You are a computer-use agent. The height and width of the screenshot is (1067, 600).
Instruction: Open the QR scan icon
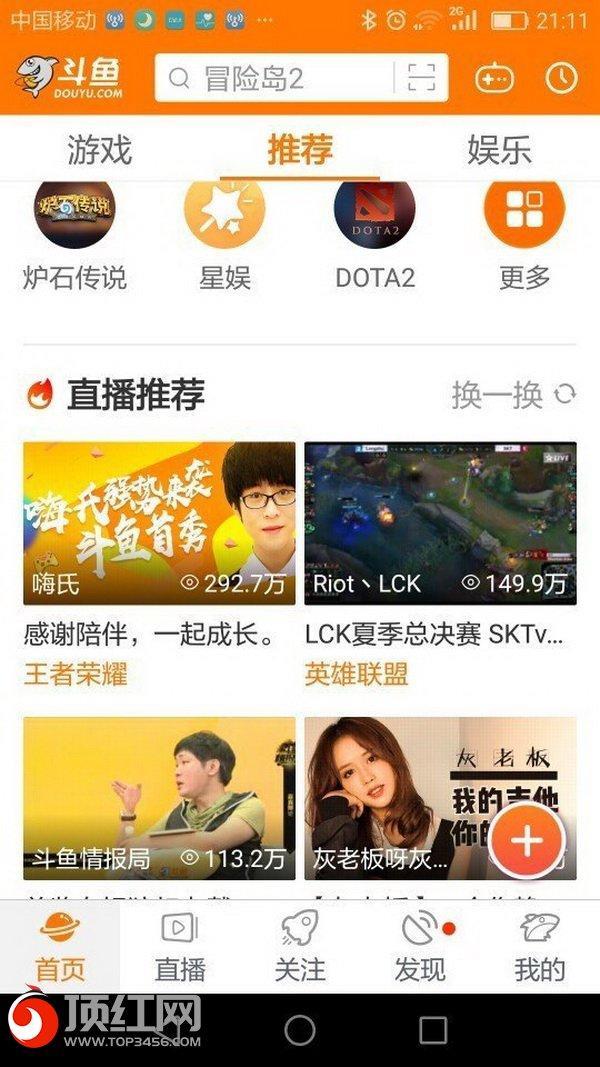[422, 78]
